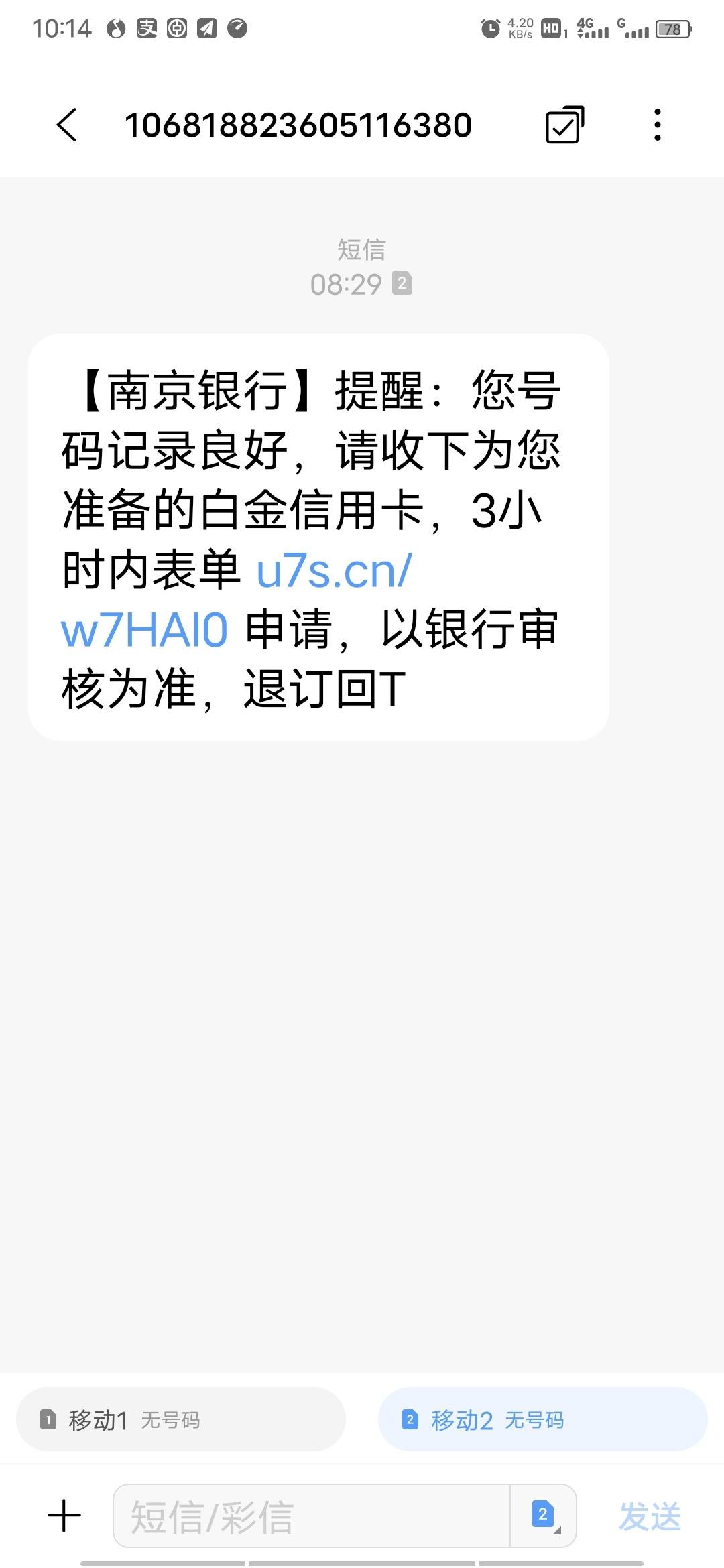Tap the multi-select checkbox icon

point(565,125)
